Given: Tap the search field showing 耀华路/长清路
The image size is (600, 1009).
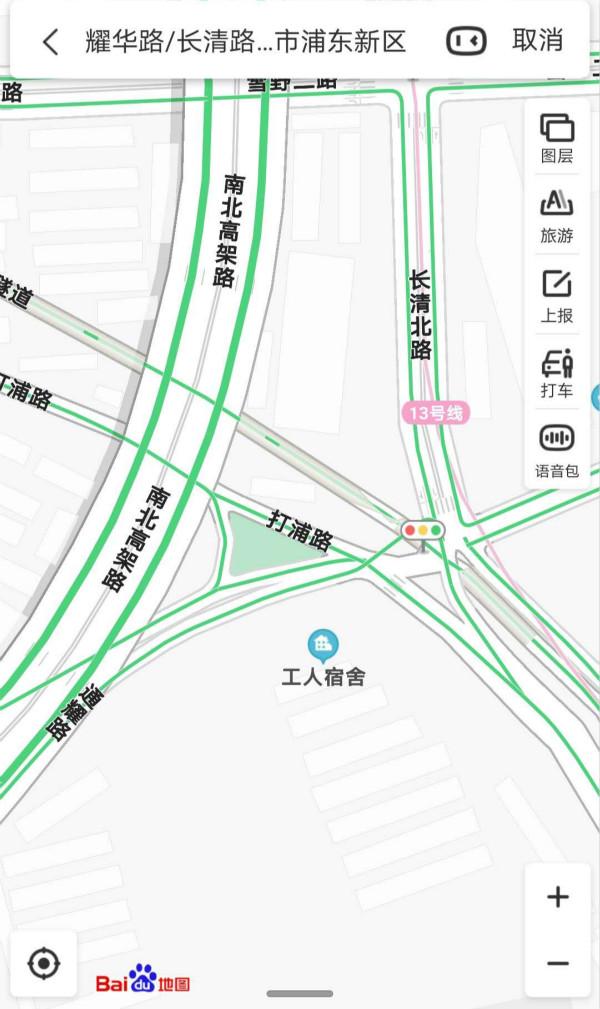Looking at the screenshot, I should (x=245, y=41).
